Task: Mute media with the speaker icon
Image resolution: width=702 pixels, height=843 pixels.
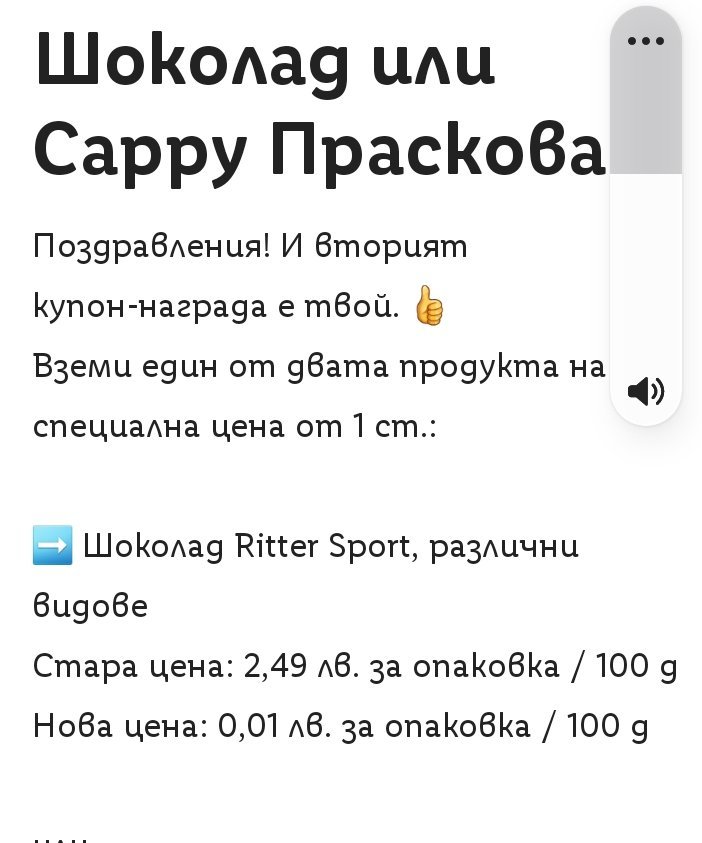Action: click(645, 391)
